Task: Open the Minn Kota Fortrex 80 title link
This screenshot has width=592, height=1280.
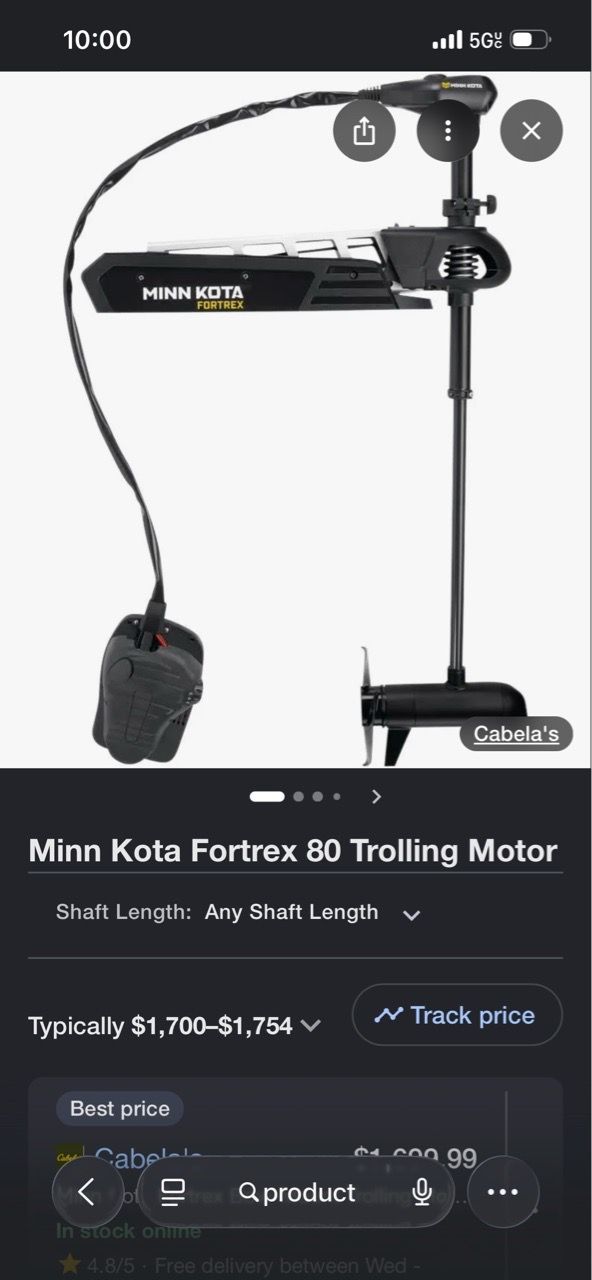Action: coord(293,852)
